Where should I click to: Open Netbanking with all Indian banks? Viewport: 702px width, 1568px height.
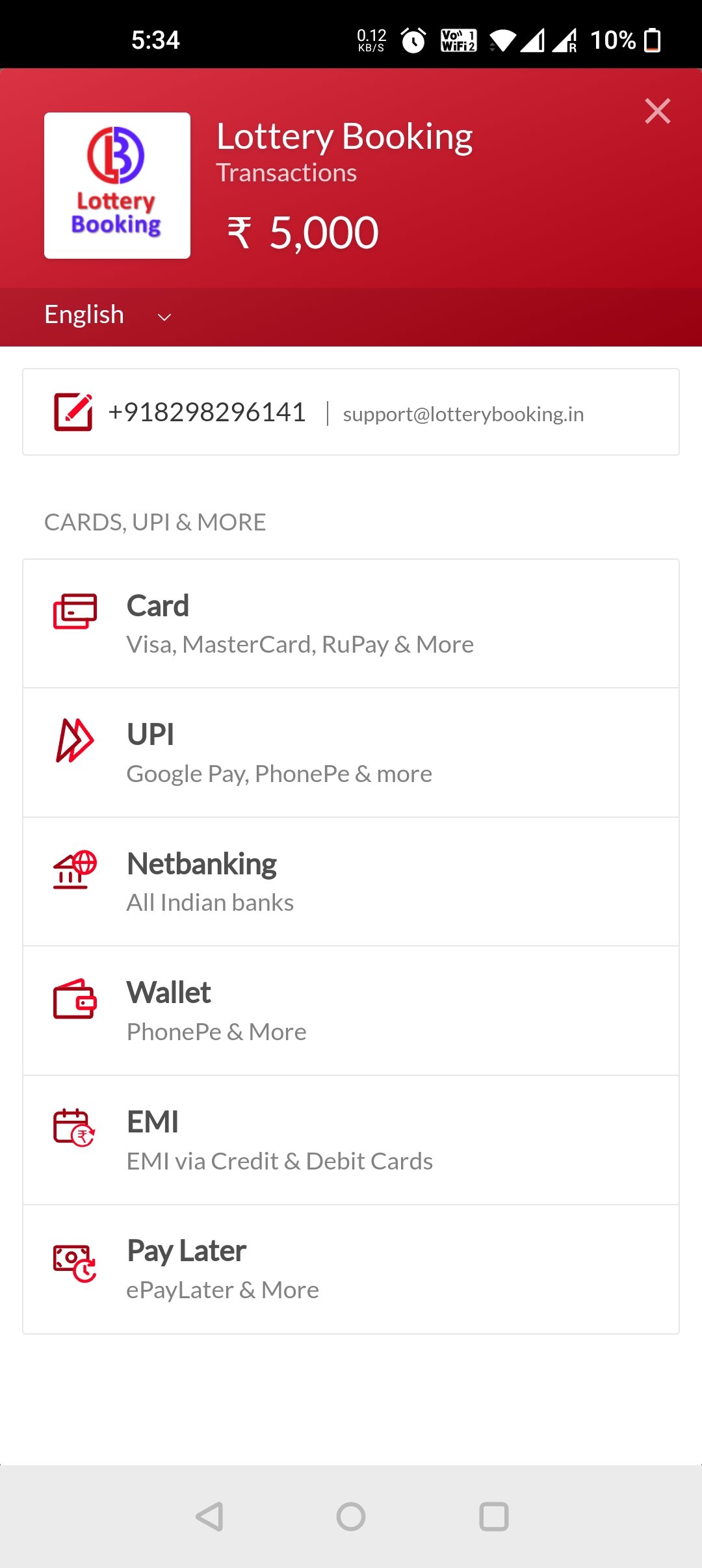pos(351,882)
